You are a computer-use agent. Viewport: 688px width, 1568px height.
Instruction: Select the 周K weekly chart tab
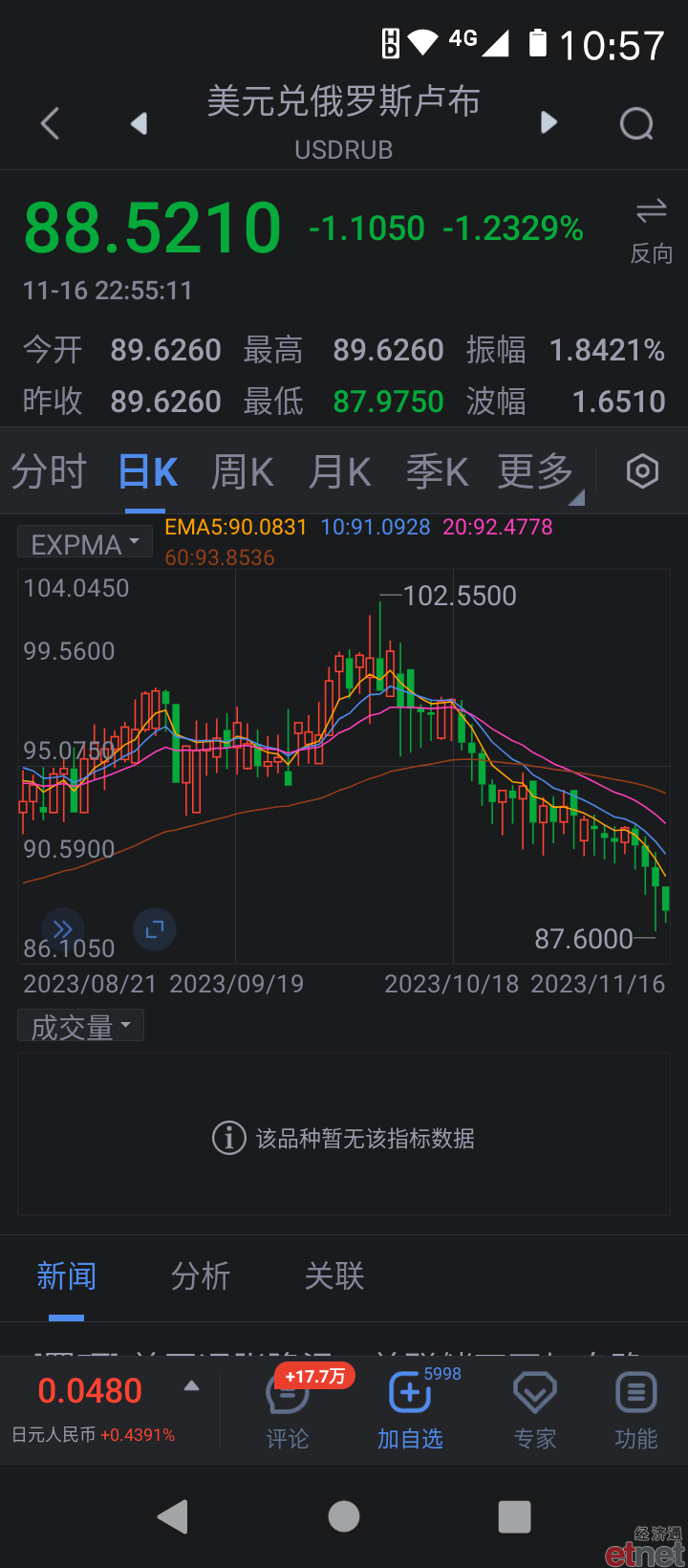[242, 471]
